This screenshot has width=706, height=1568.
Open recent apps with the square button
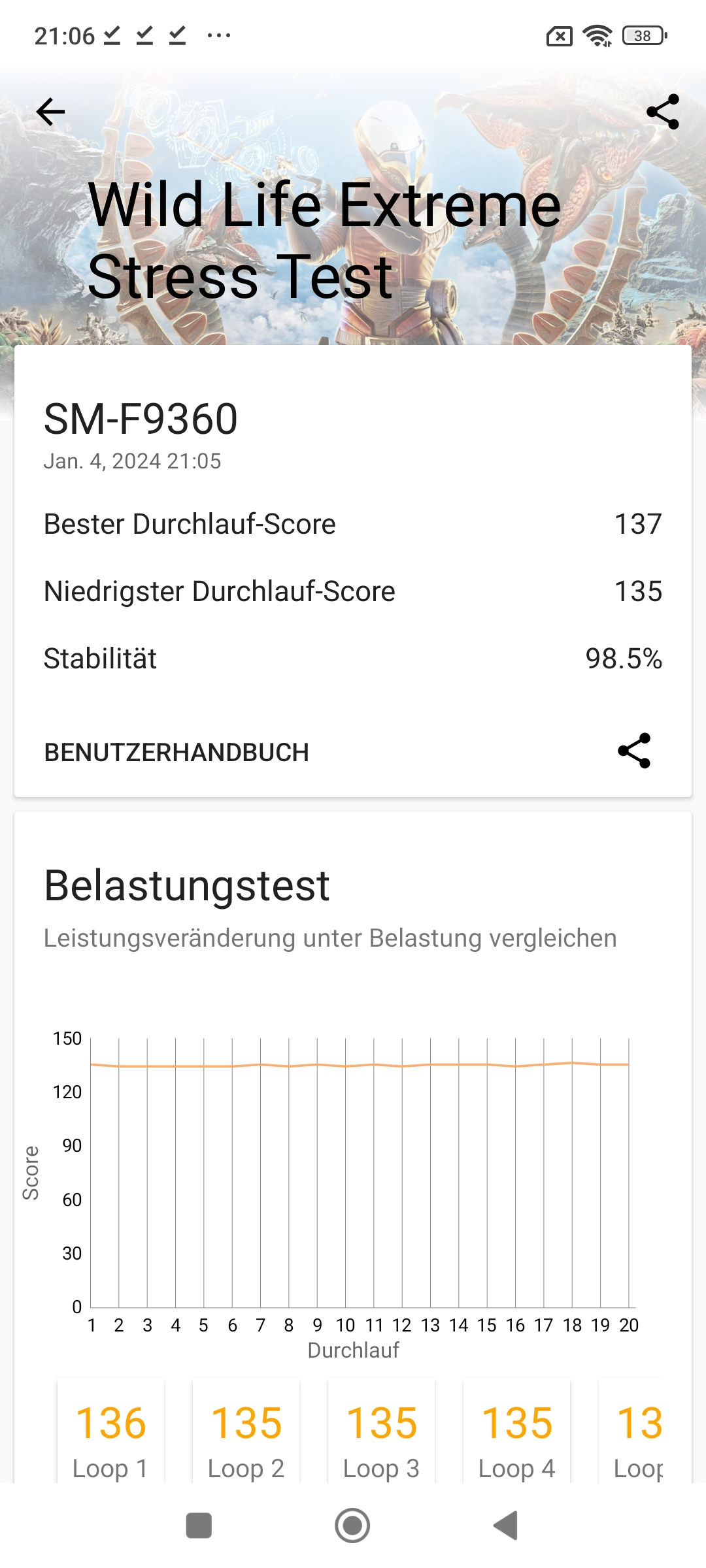[199, 1526]
